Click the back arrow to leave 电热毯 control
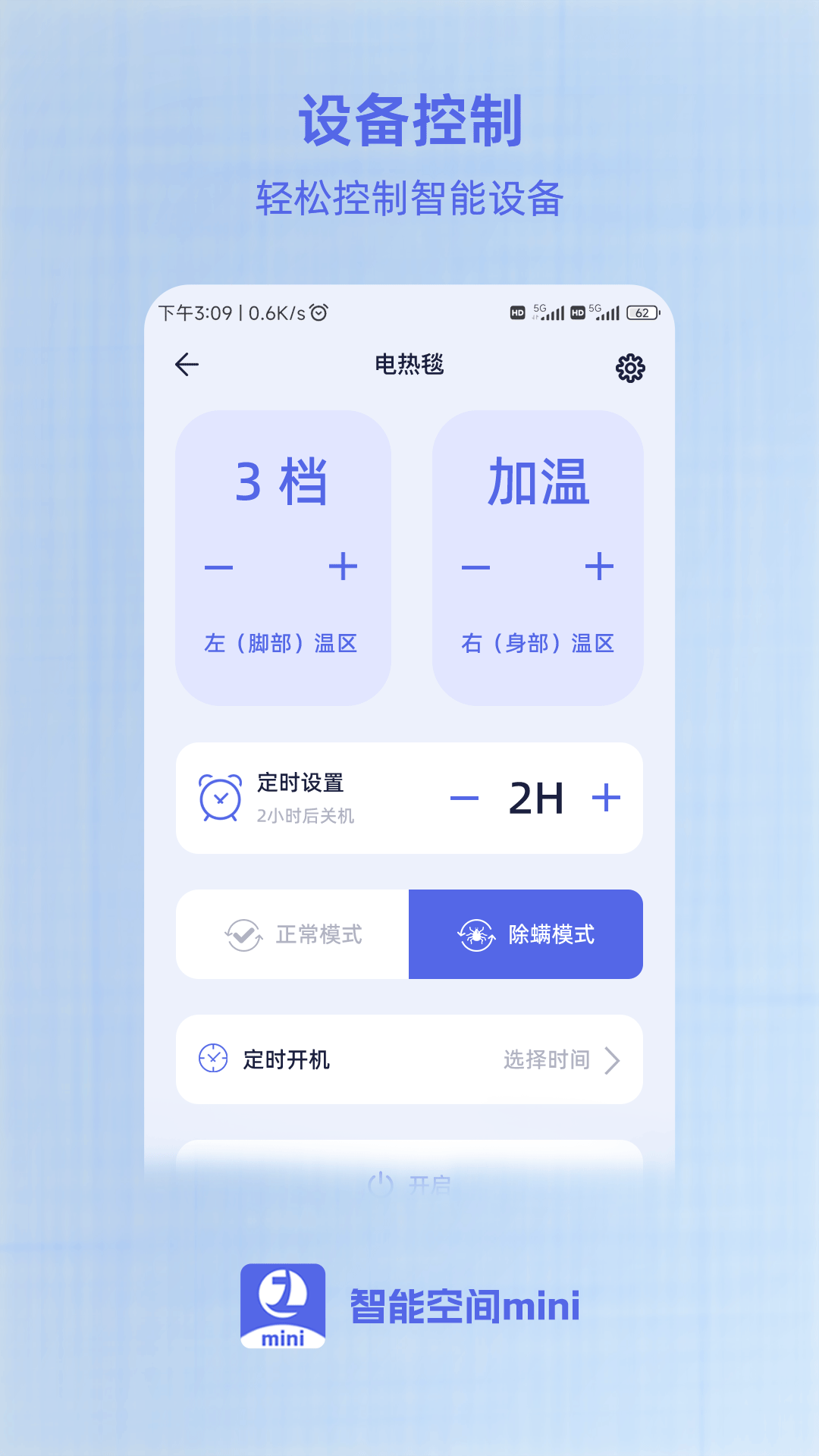Viewport: 819px width, 1456px height. [186, 365]
